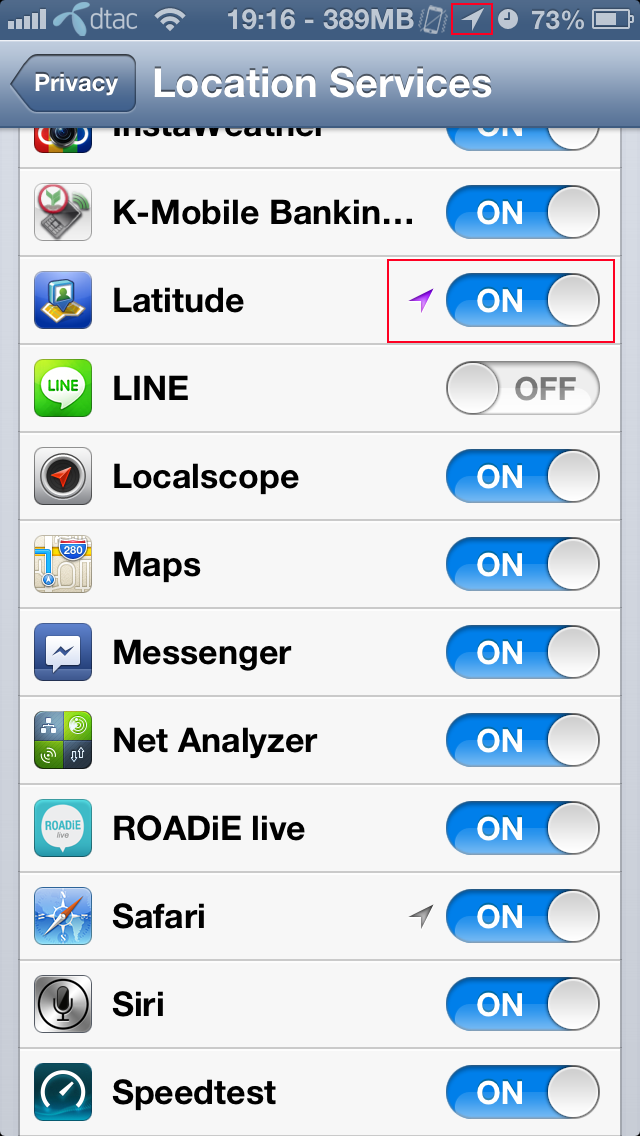Turn off Speedtest location toggle
Screen dimensions: 640x1136
point(523,1093)
